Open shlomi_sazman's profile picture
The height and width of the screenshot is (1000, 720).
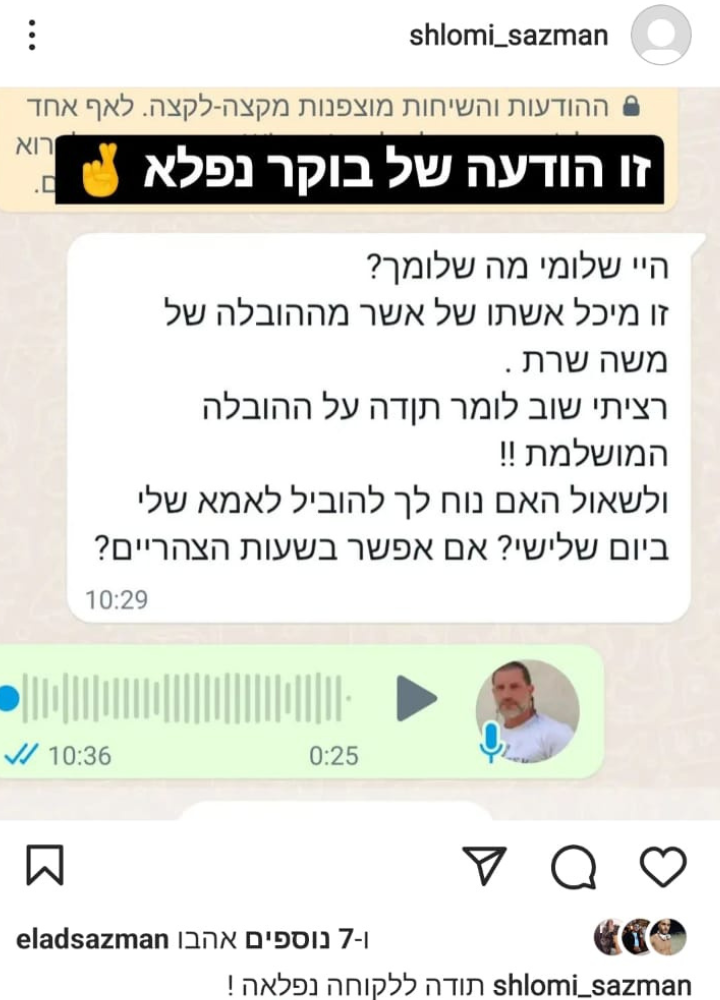(x=660, y=35)
